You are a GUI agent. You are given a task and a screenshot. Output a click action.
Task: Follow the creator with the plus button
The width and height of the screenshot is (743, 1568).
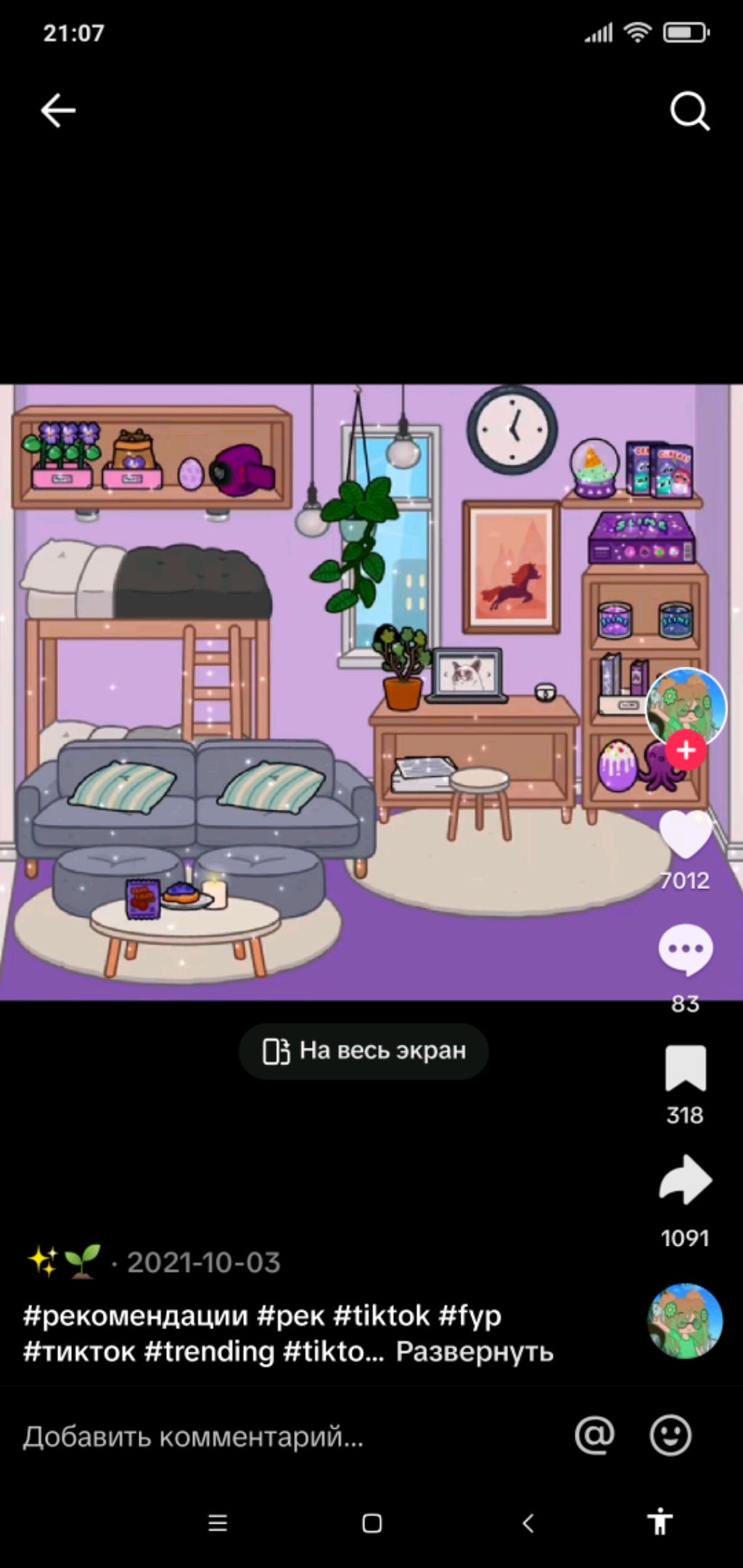coord(686,751)
